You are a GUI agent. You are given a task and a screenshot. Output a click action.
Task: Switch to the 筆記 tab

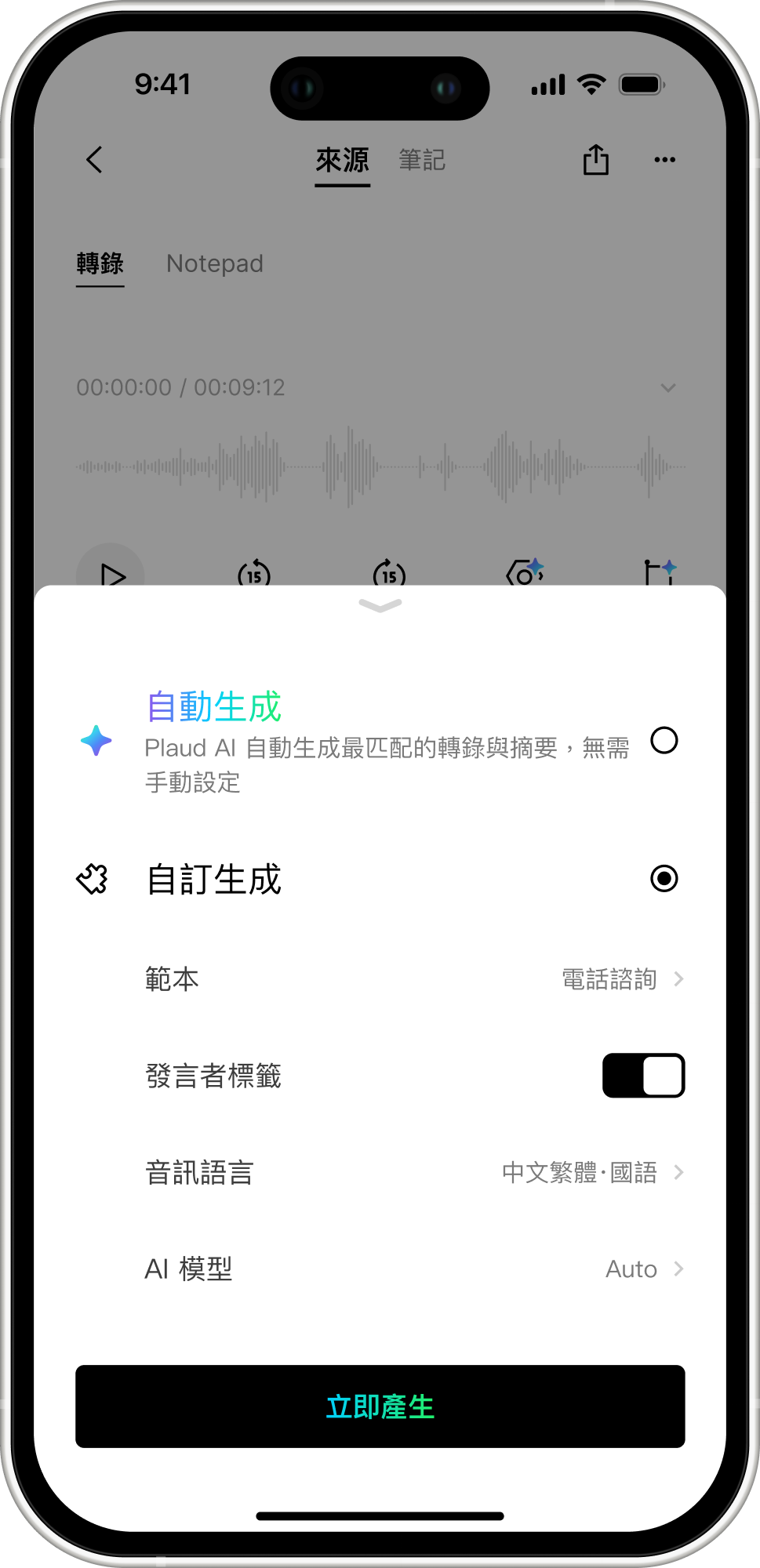point(420,159)
